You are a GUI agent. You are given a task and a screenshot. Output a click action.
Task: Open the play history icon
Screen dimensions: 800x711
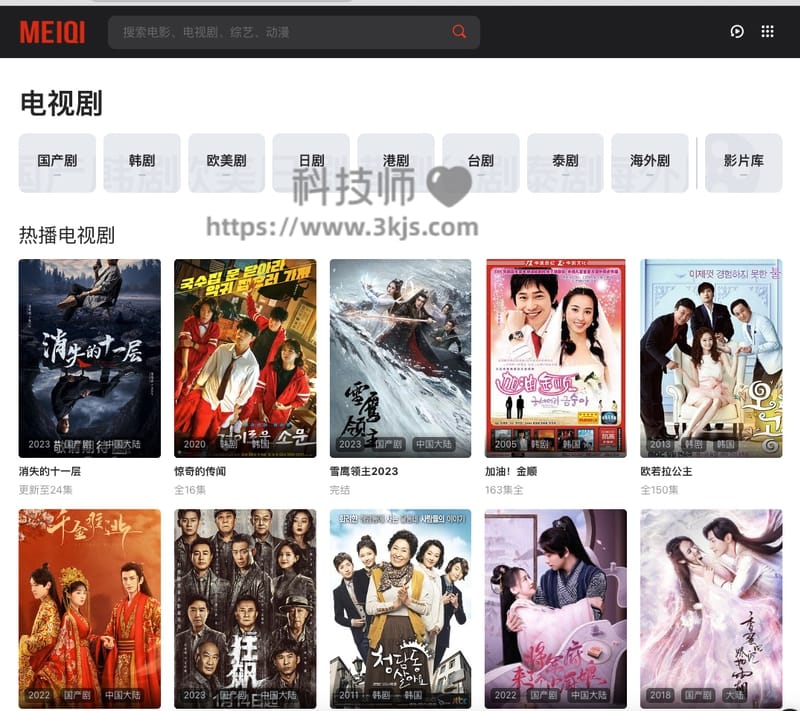pos(737,32)
